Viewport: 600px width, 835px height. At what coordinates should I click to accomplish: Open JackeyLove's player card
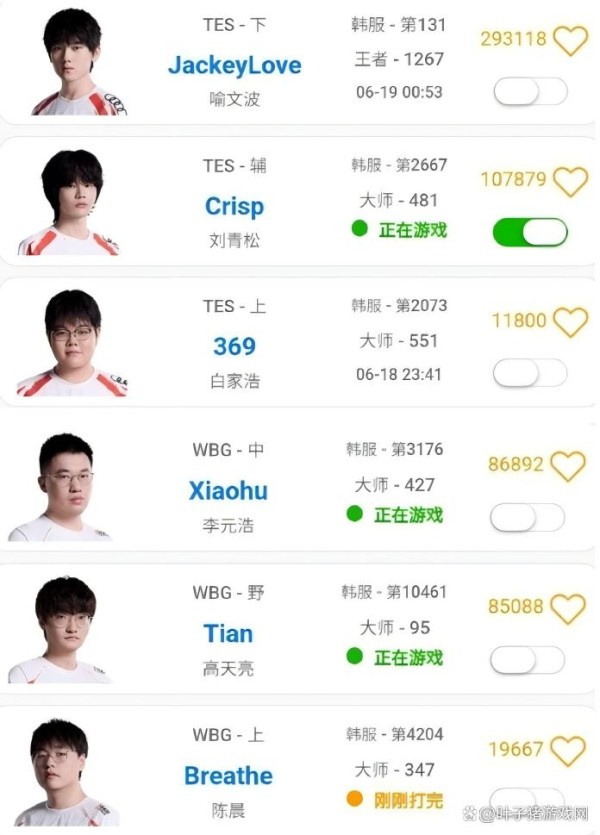235,66
